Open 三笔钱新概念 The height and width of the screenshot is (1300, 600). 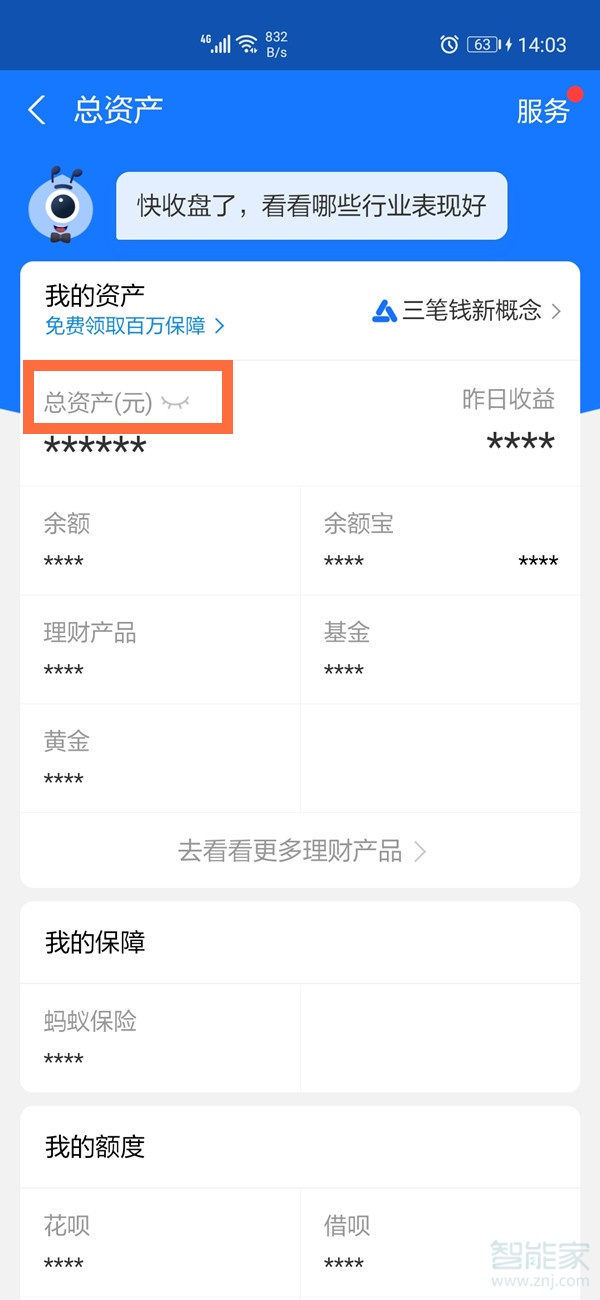(x=468, y=311)
